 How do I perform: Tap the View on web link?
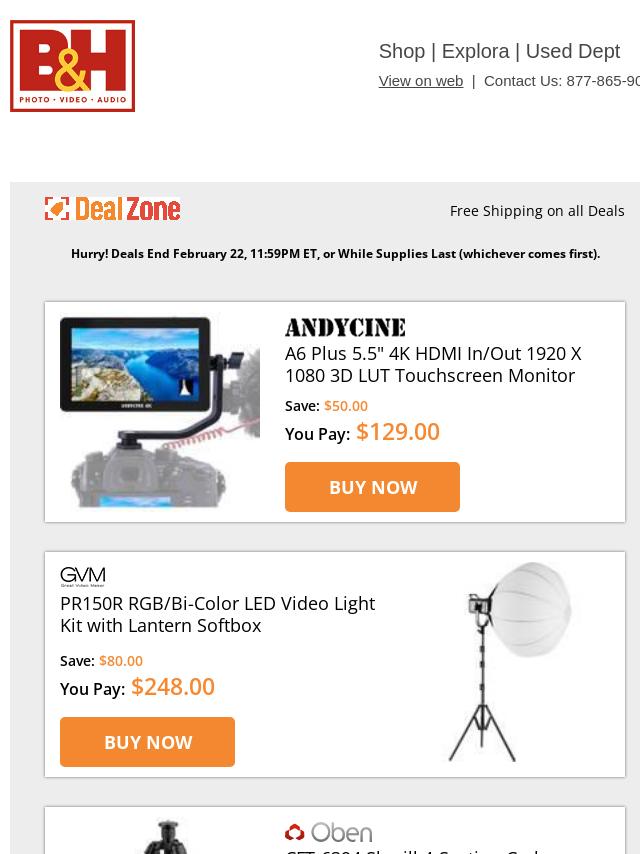point(420,81)
